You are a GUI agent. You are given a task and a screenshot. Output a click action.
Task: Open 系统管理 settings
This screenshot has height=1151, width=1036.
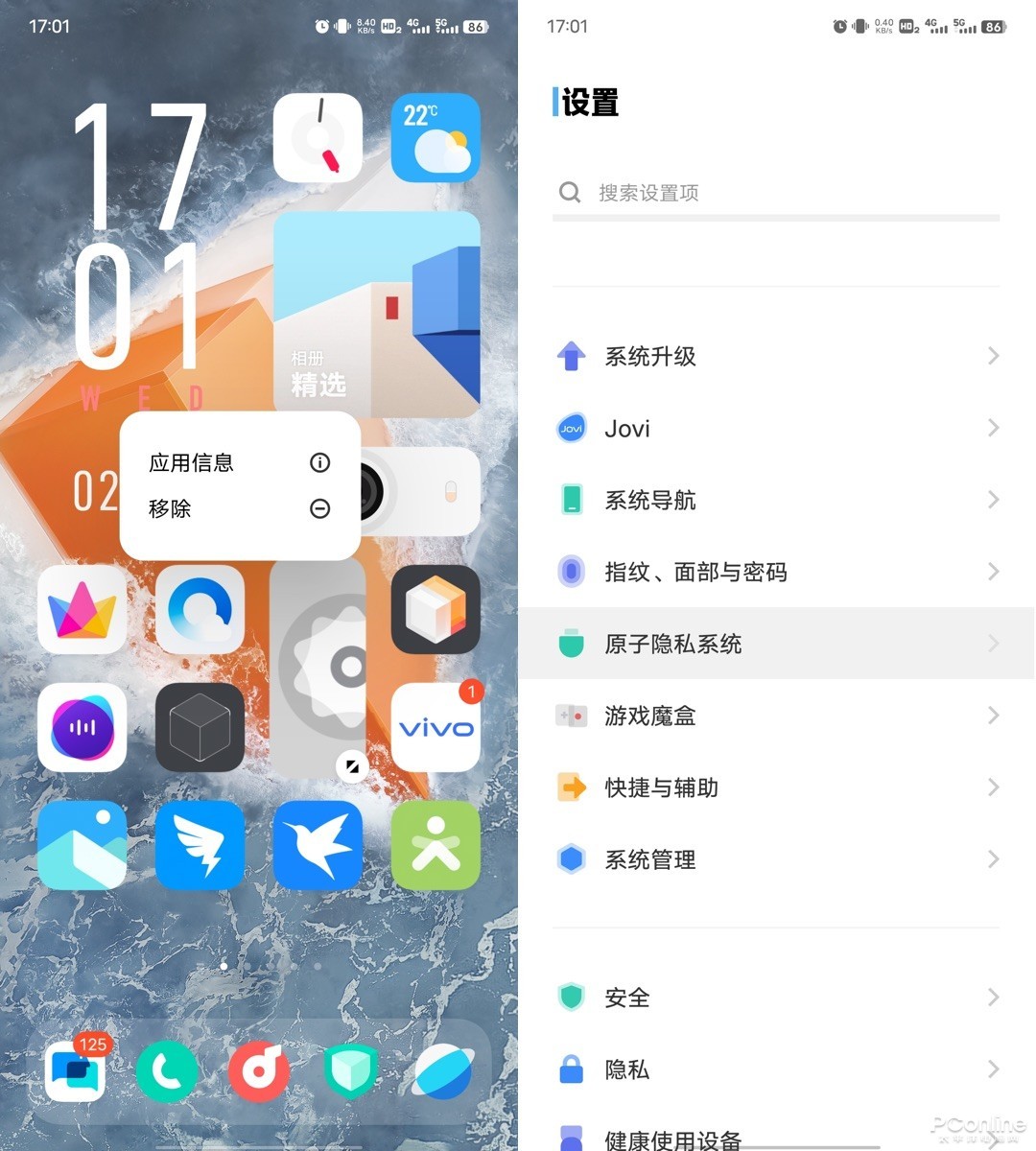tap(775, 859)
